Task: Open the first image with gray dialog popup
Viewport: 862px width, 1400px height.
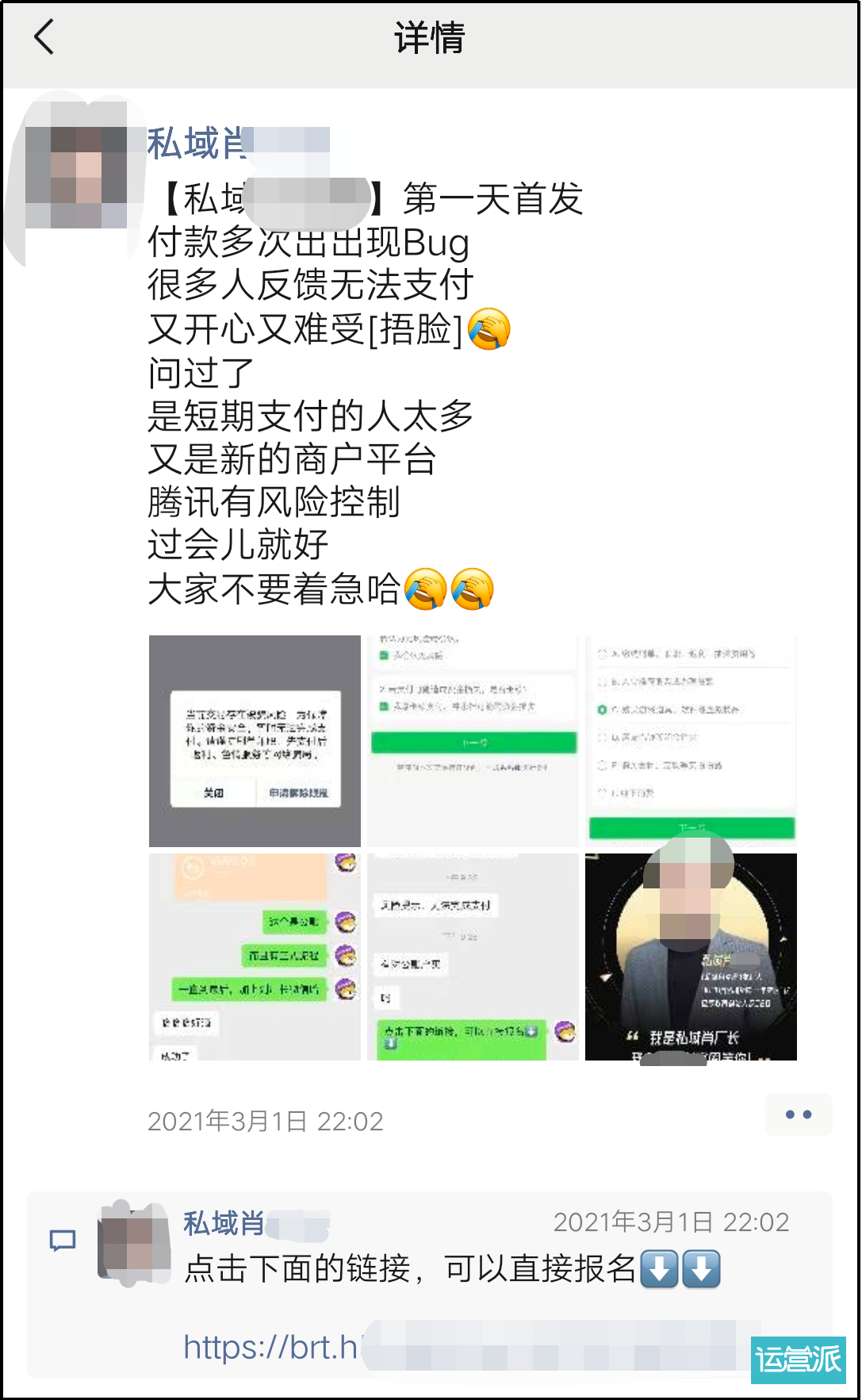Action: pyautogui.click(x=255, y=740)
